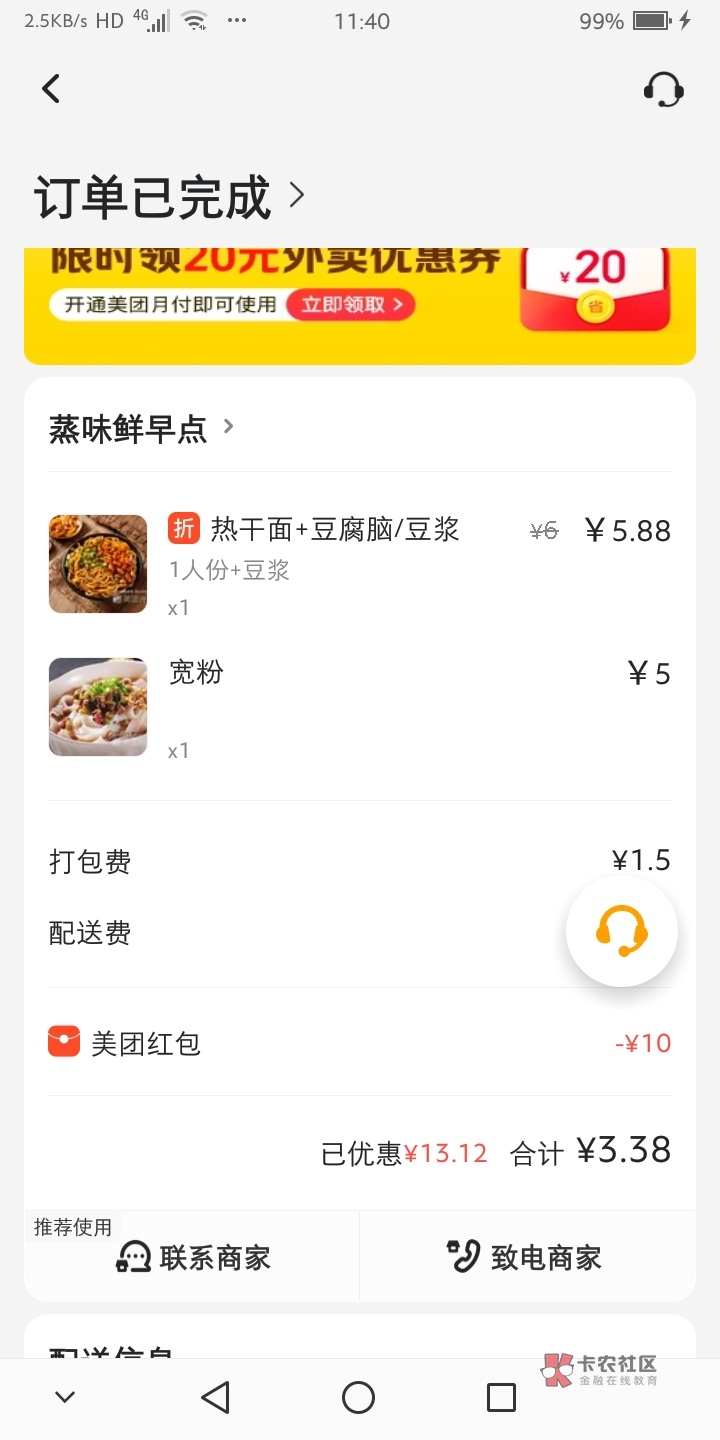720x1440 pixels.
Task: View the 宽粉 item
Action: (x=196, y=673)
